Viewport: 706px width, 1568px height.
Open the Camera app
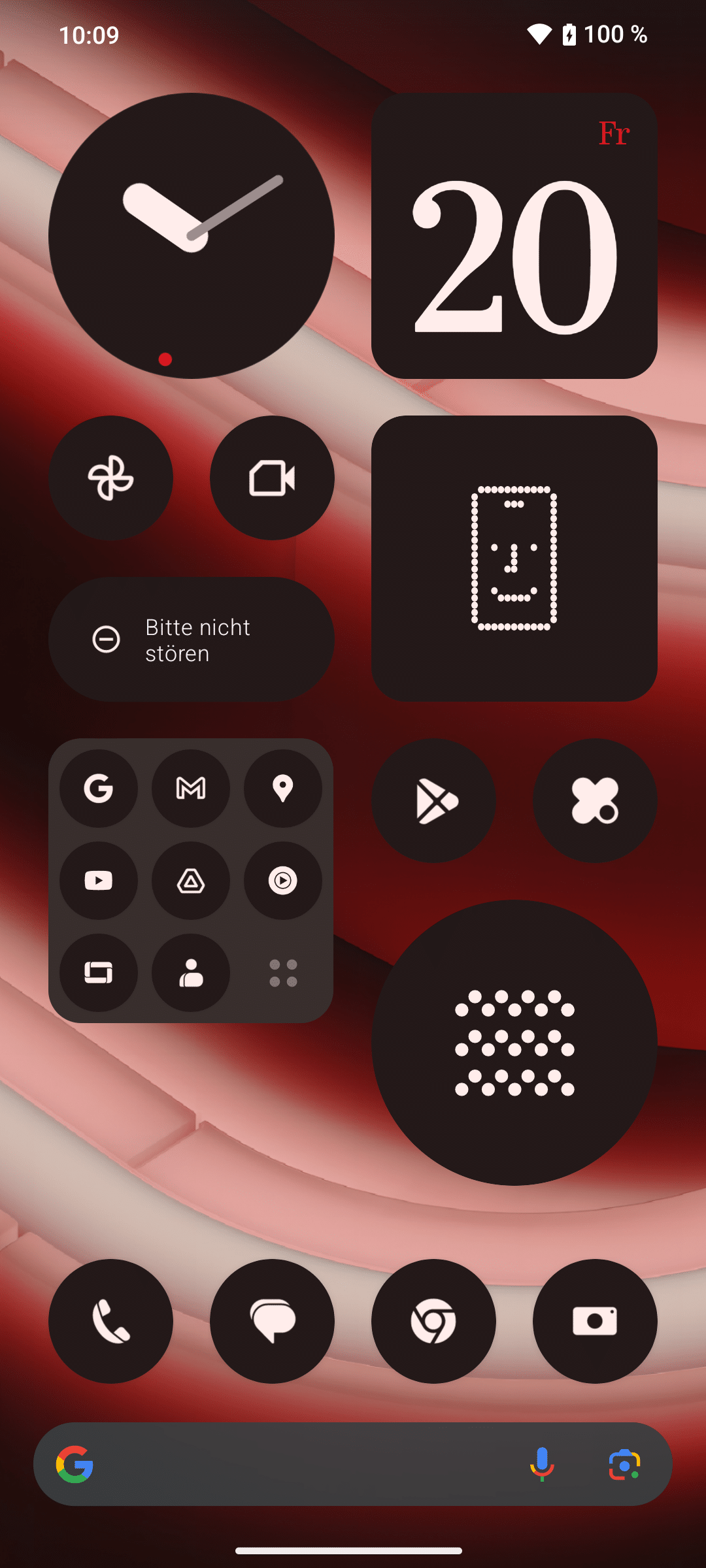pyautogui.click(x=595, y=1321)
